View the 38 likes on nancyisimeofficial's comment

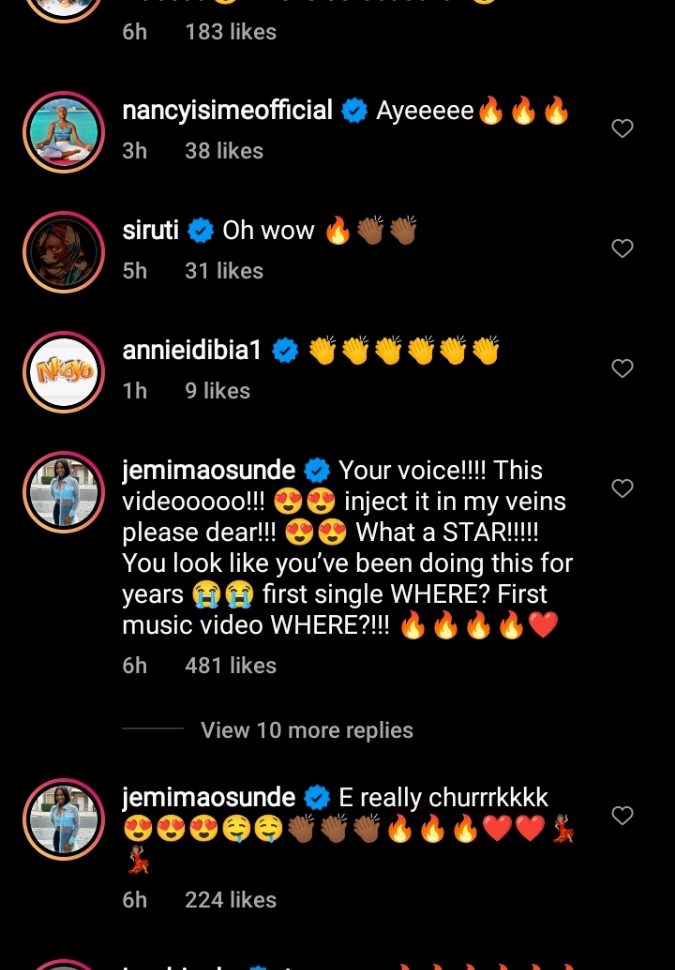point(224,151)
